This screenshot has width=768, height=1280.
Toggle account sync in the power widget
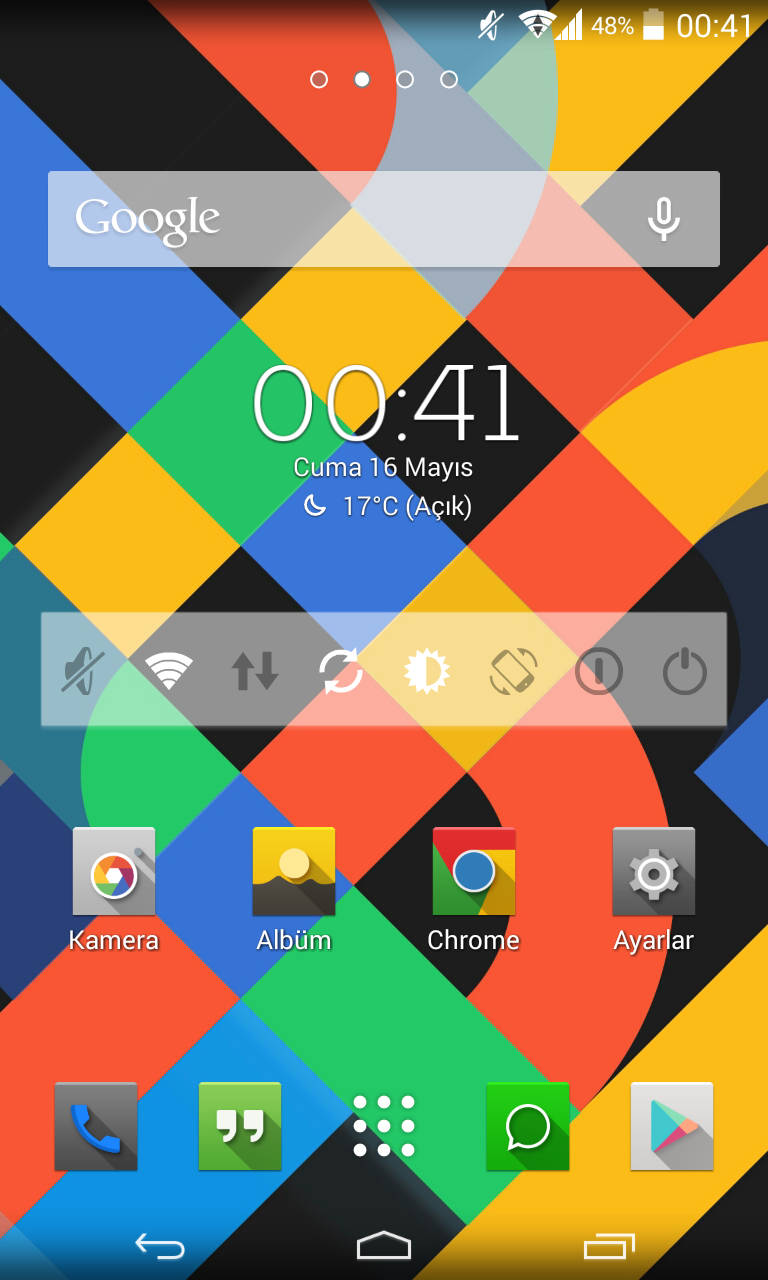tap(341, 670)
